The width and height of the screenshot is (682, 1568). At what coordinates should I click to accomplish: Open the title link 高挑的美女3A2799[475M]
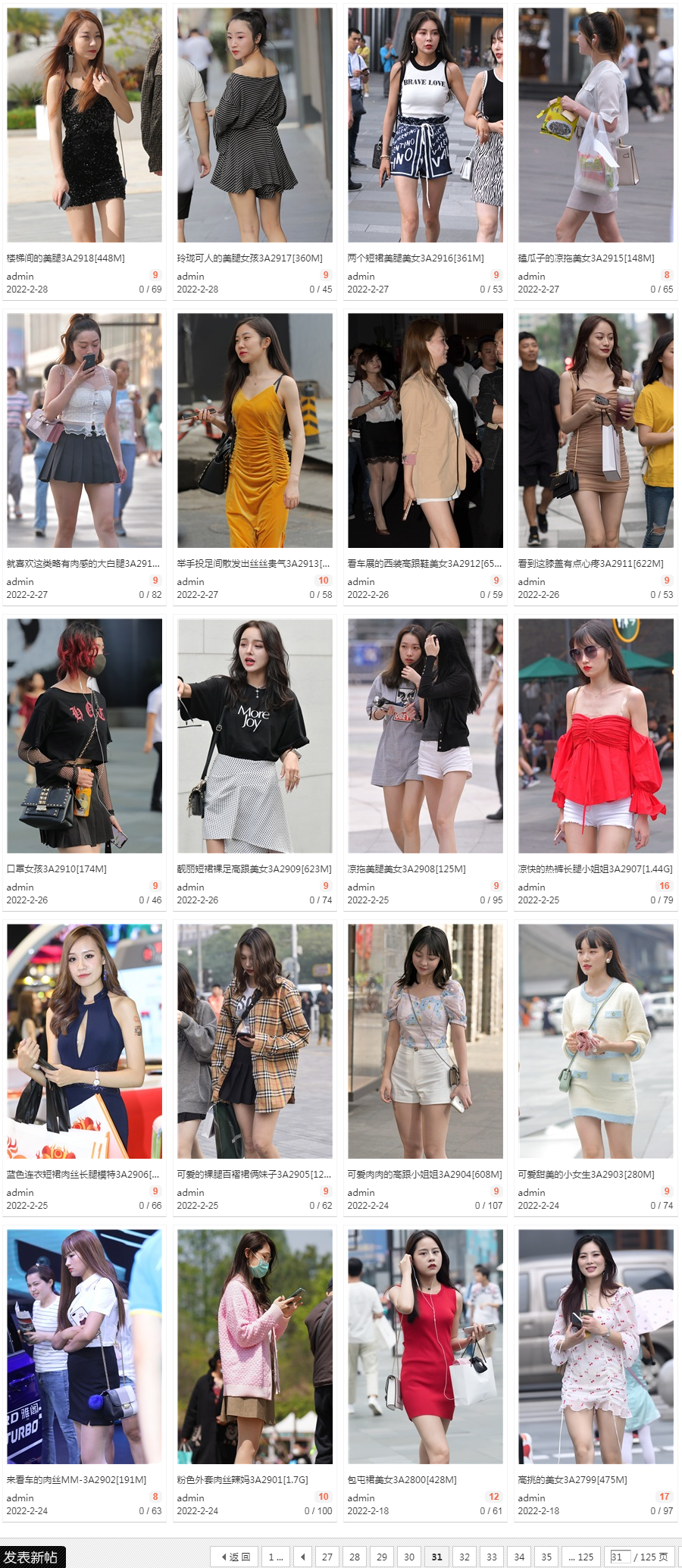tap(572, 1479)
